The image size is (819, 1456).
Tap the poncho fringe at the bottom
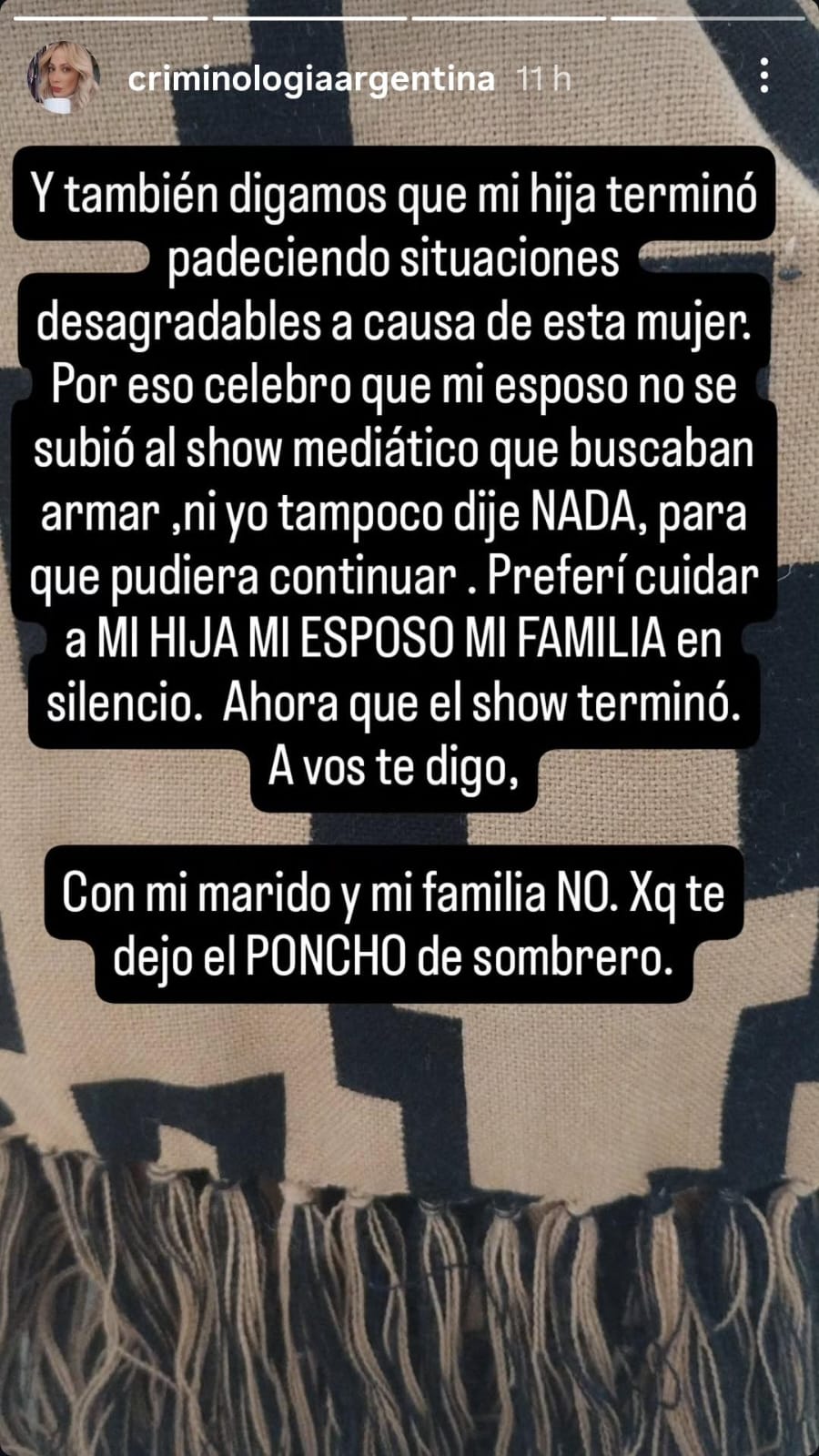(409, 1319)
